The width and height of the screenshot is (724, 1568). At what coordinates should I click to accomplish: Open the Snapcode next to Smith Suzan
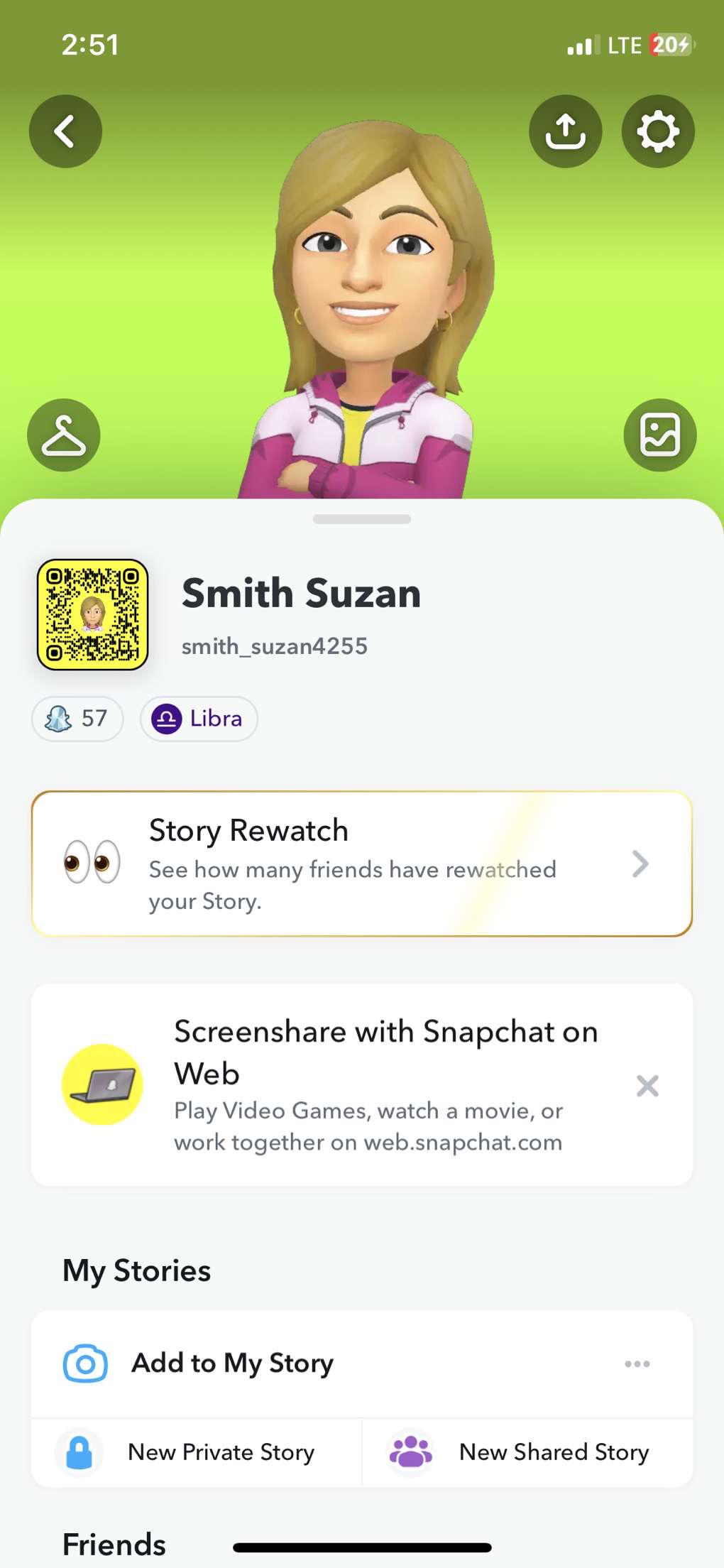click(x=93, y=614)
